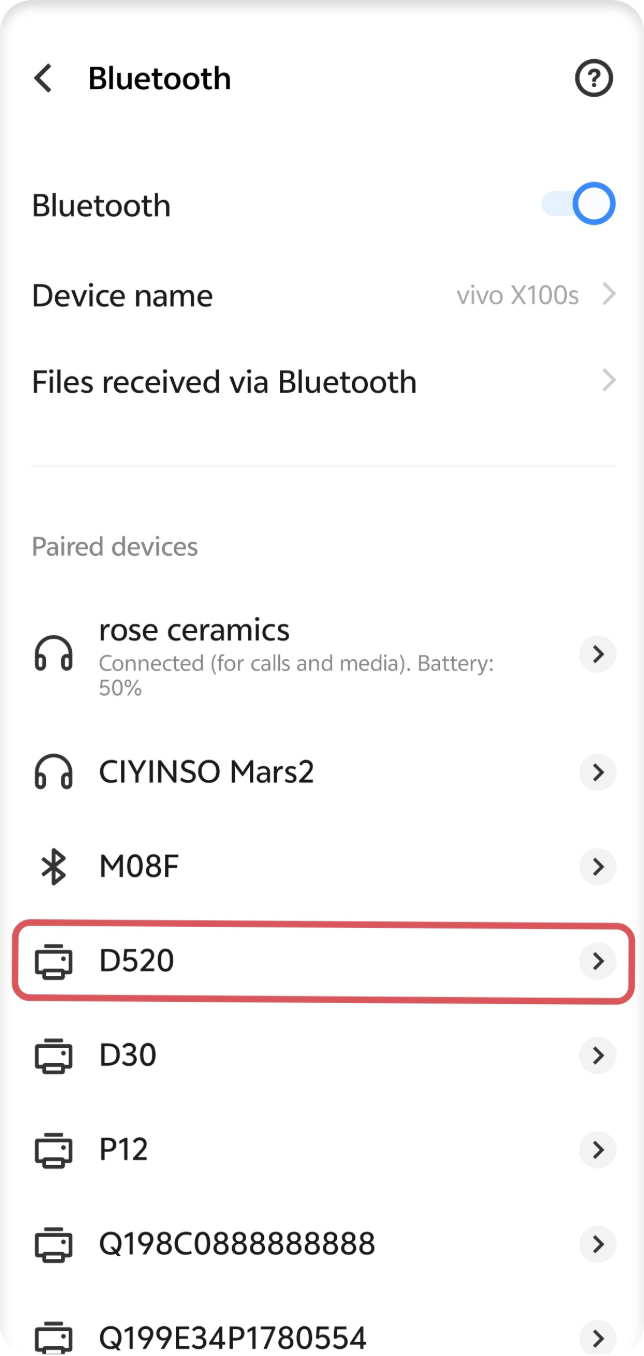This screenshot has width=644, height=1356.
Task: Open details arrow for CIYINSO Mars2
Action: click(598, 772)
